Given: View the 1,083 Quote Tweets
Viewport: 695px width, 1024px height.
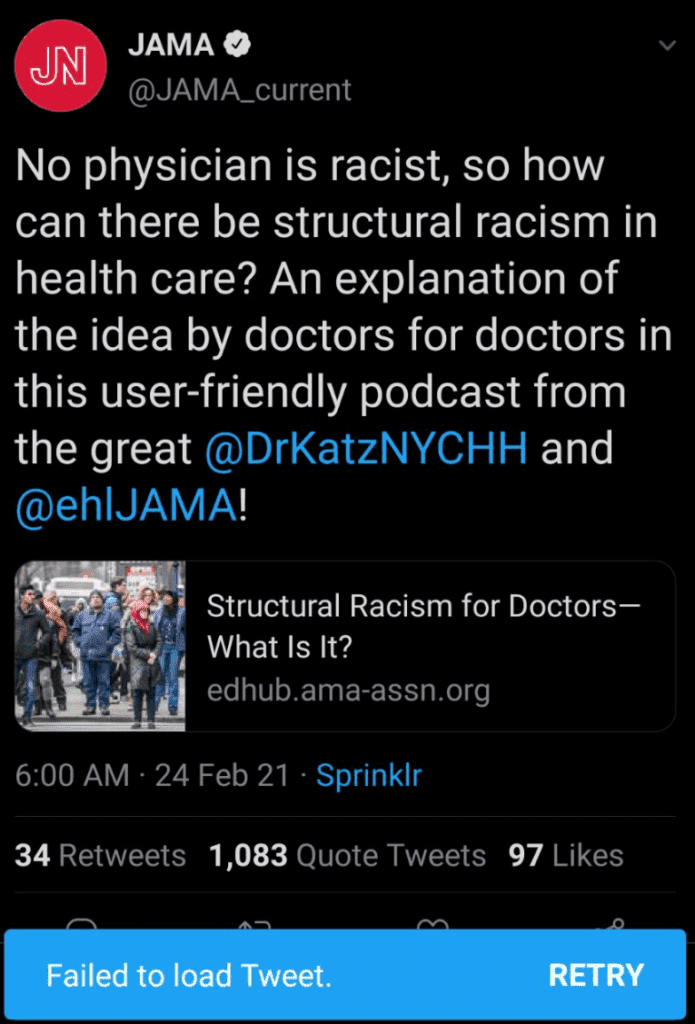Looking at the screenshot, I should click(x=347, y=856).
